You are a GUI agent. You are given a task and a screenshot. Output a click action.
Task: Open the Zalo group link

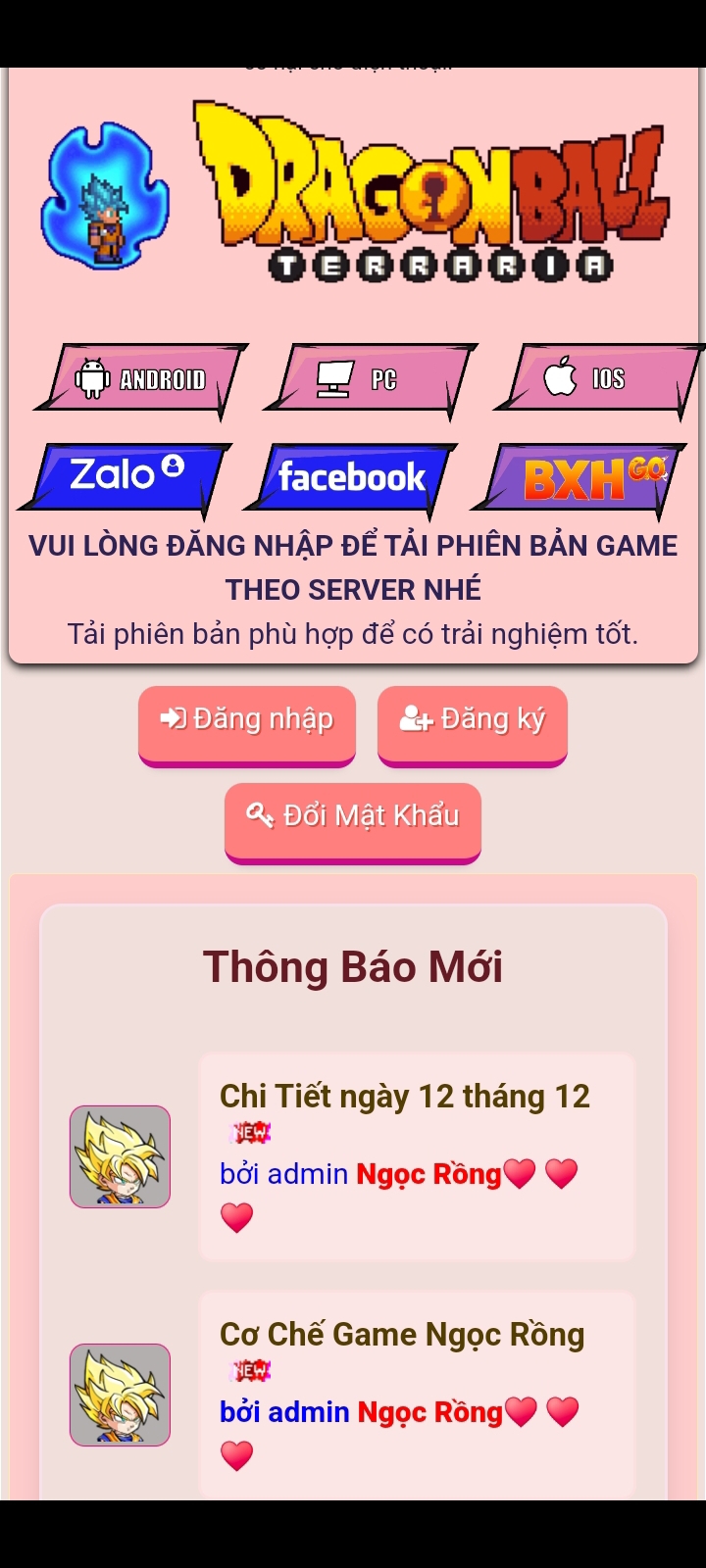click(126, 477)
